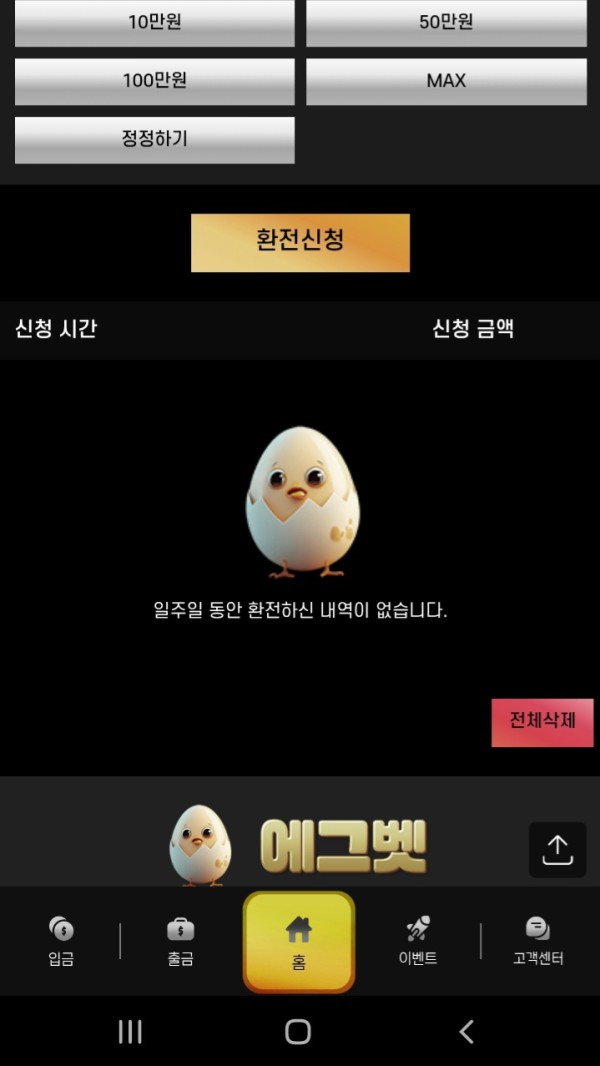Switch to the 이벤트 tab

pyautogui.click(x=418, y=941)
